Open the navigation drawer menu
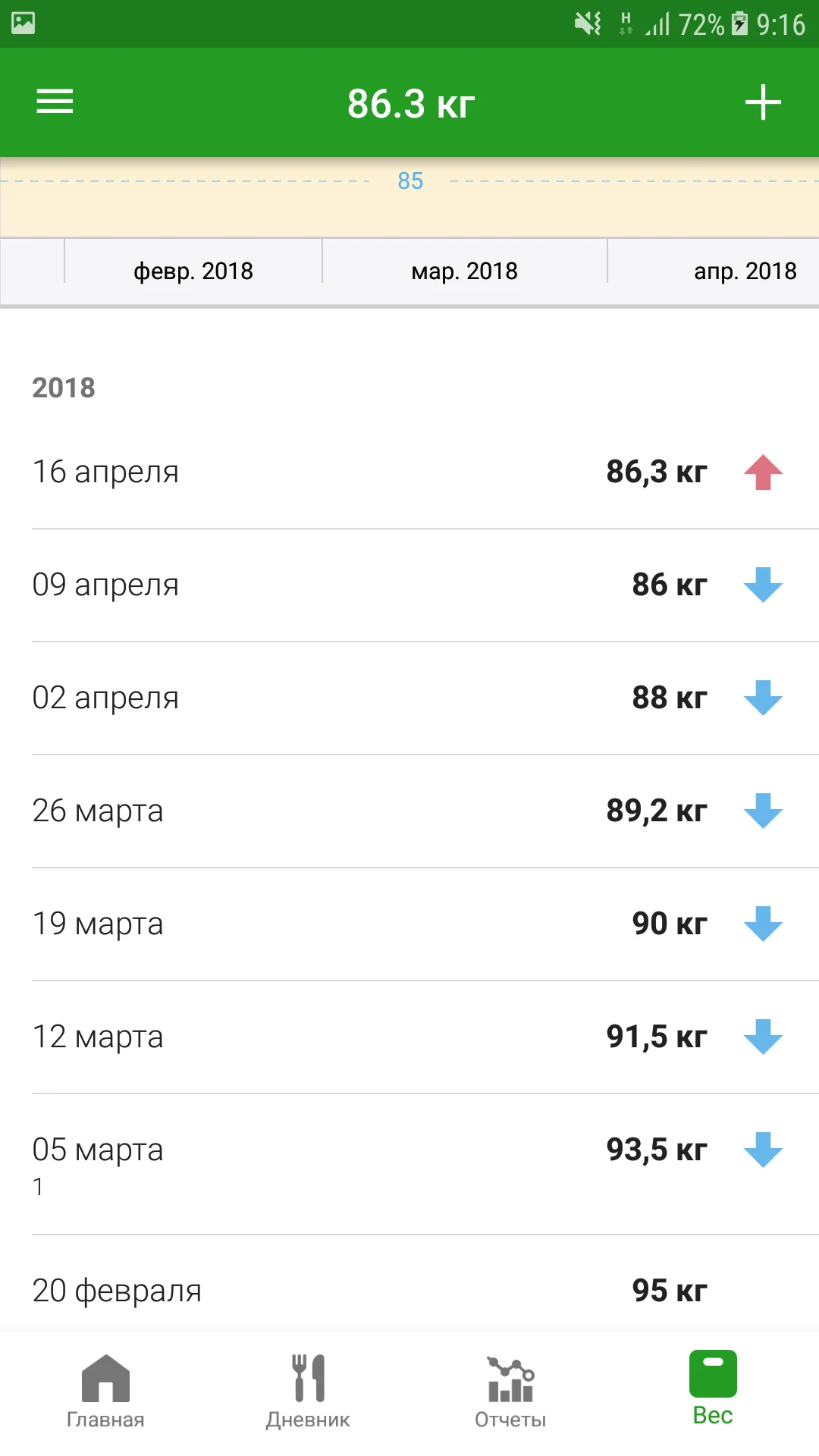This screenshot has height=1456, width=819. point(54,102)
